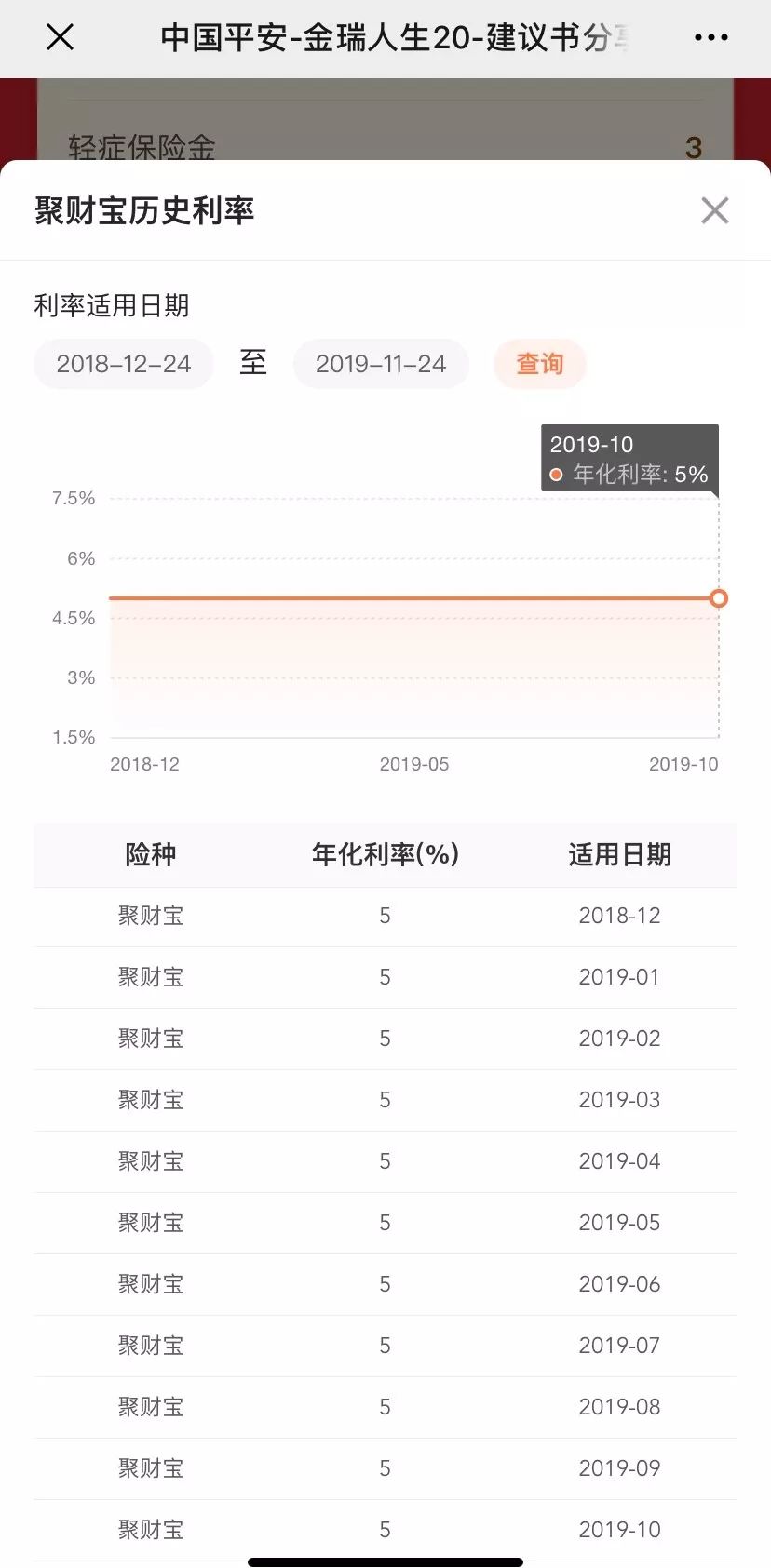This screenshot has width=771, height=1568.
Task: Open the three-dot overflow menu
Action: (x=710, y=38)
